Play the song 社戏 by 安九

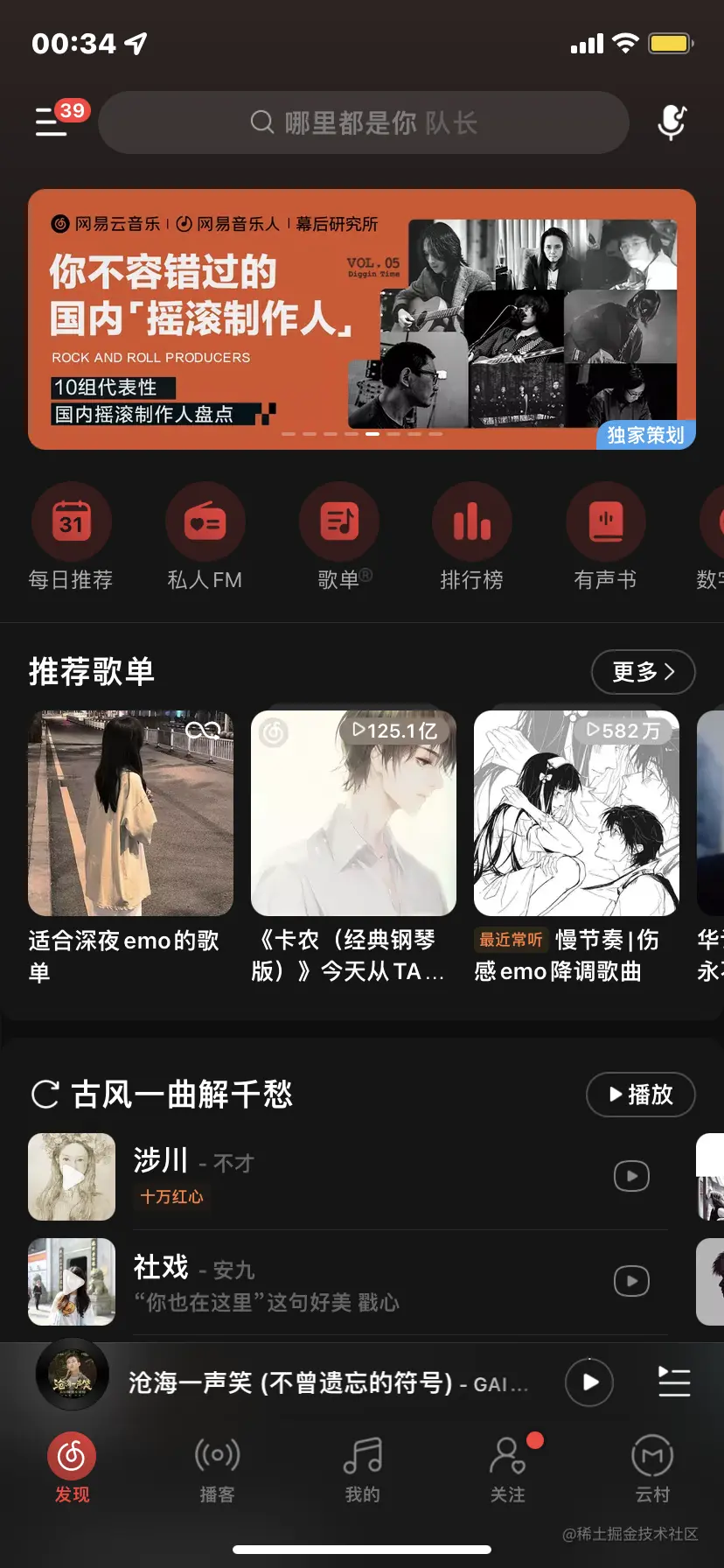pos(631,1281)
